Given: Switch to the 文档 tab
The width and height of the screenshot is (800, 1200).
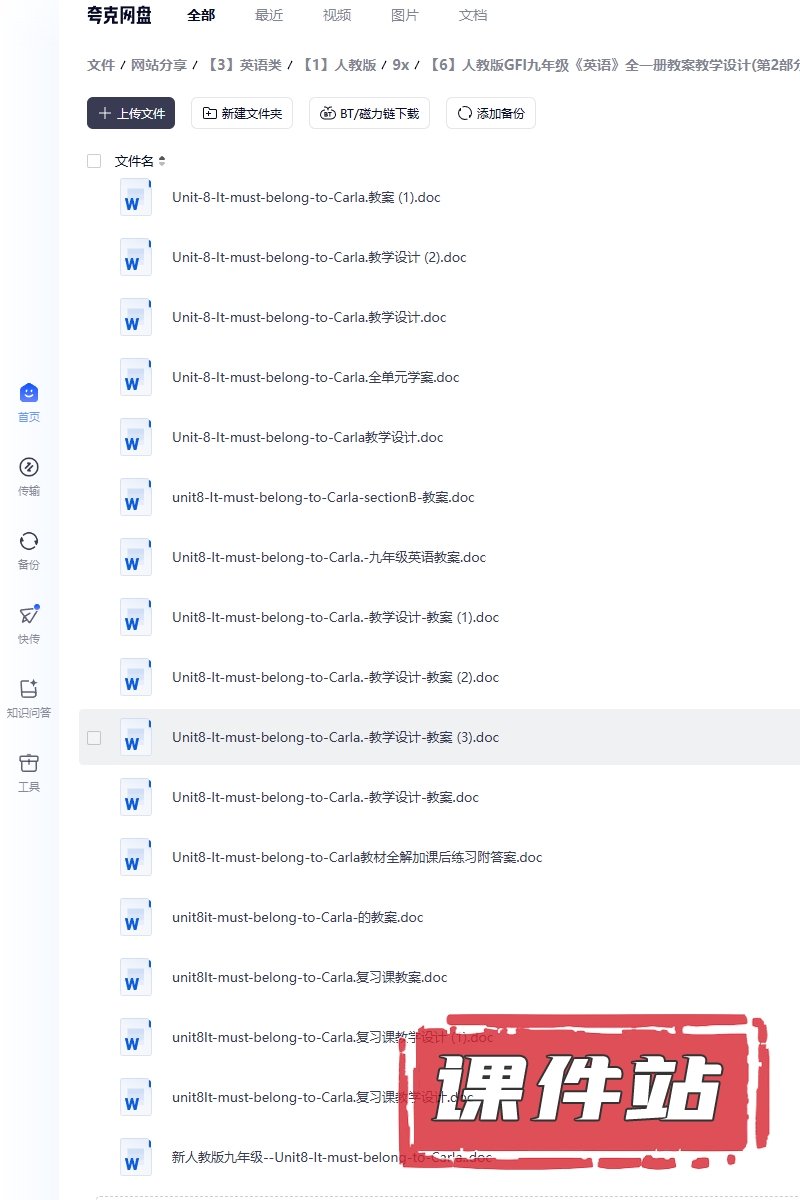Looking at the screenshot, I should coord(473,15).
